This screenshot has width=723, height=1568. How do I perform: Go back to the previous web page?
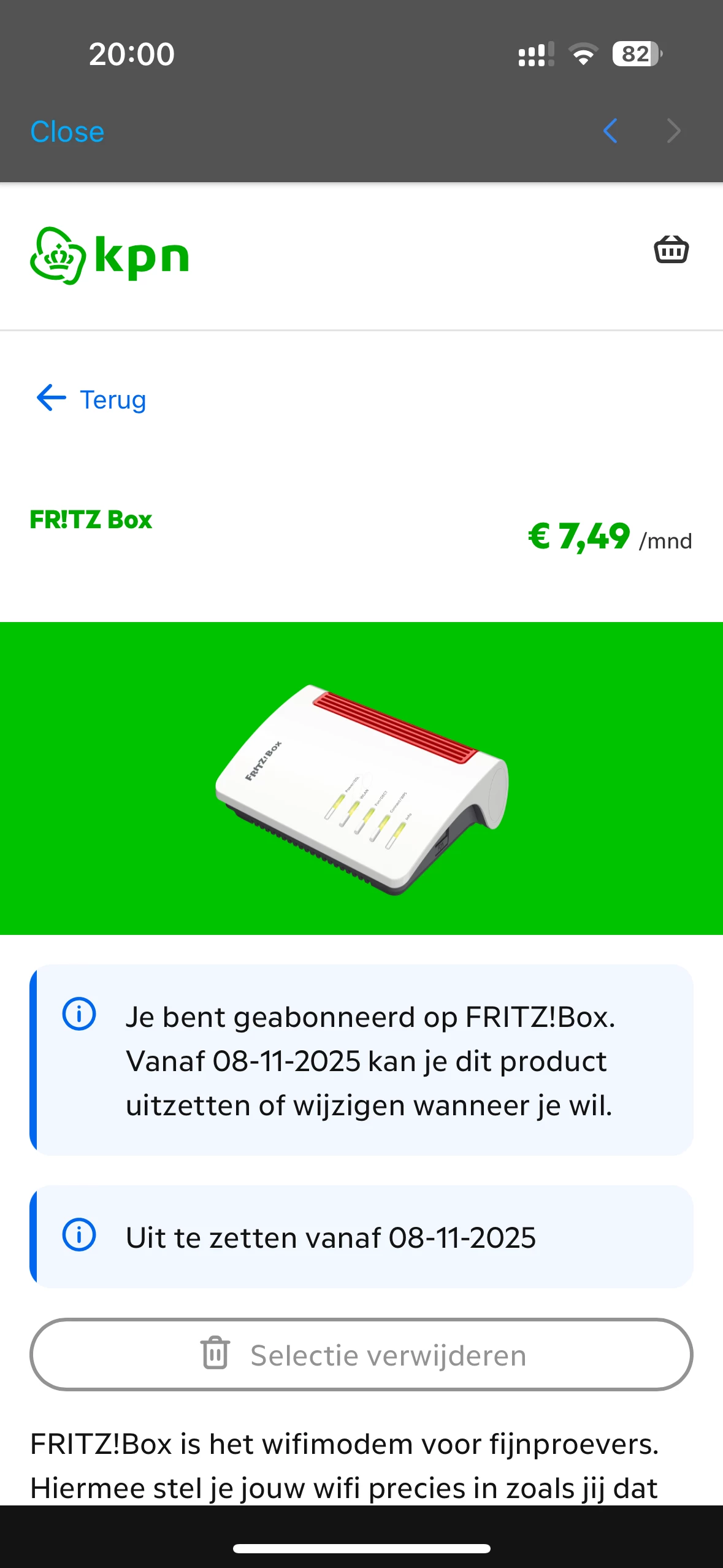click(610, 131)
